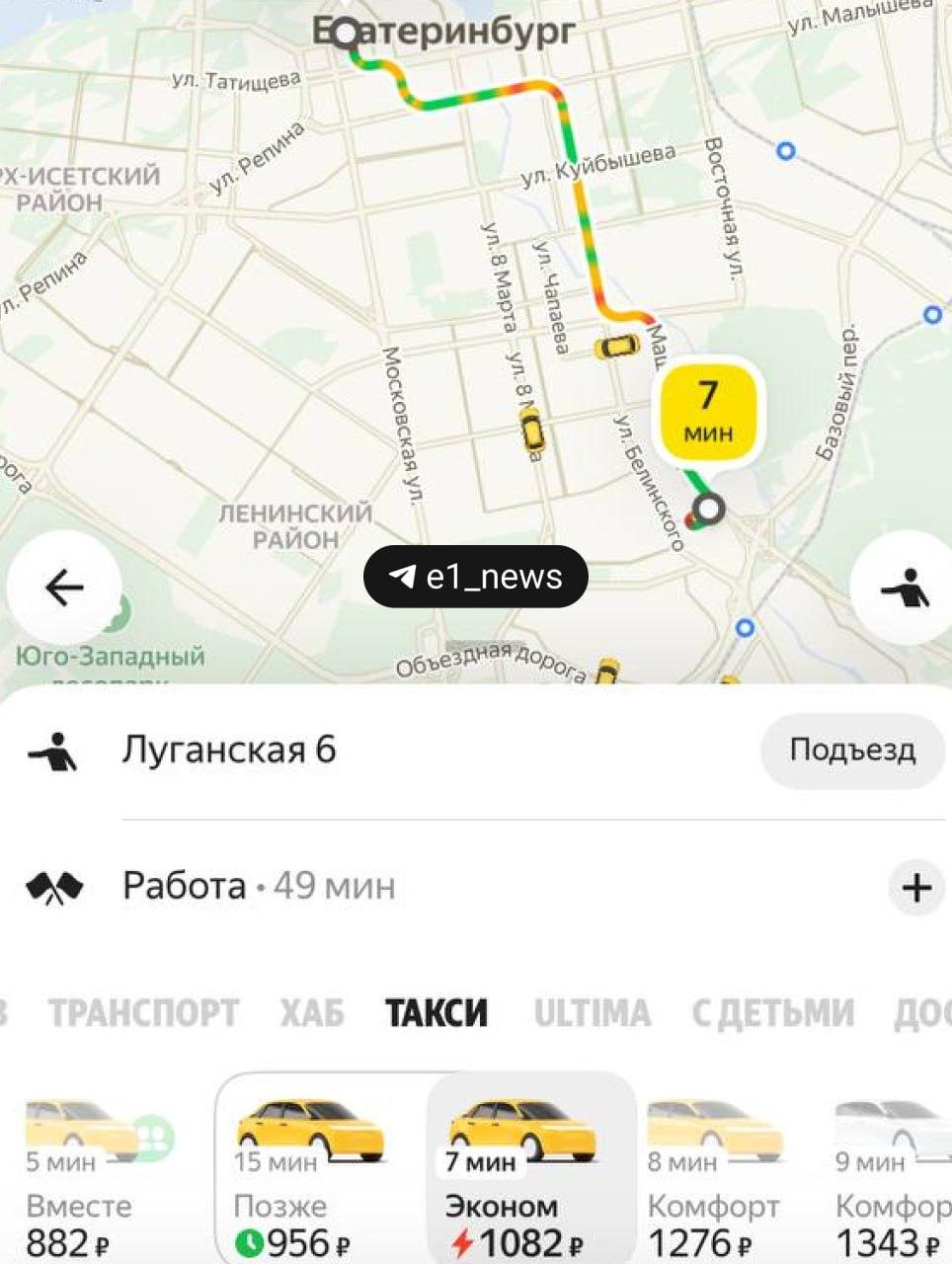The width and height of the screenshot is (952, 1264).
Task: Select the ТАКСИ tab
Action: pyautogui.click(x=436, y=1012)
